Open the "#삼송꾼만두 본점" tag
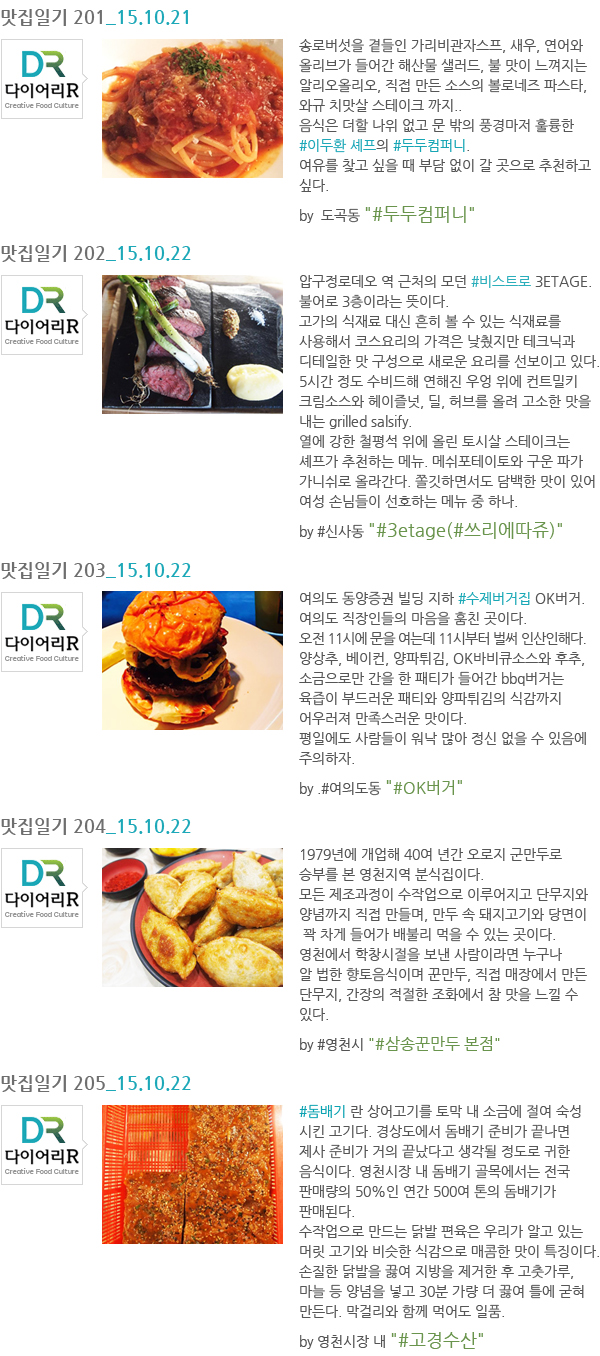Image resolution: width=600 pixels, height=1356 pixels. coord(437,1044)
